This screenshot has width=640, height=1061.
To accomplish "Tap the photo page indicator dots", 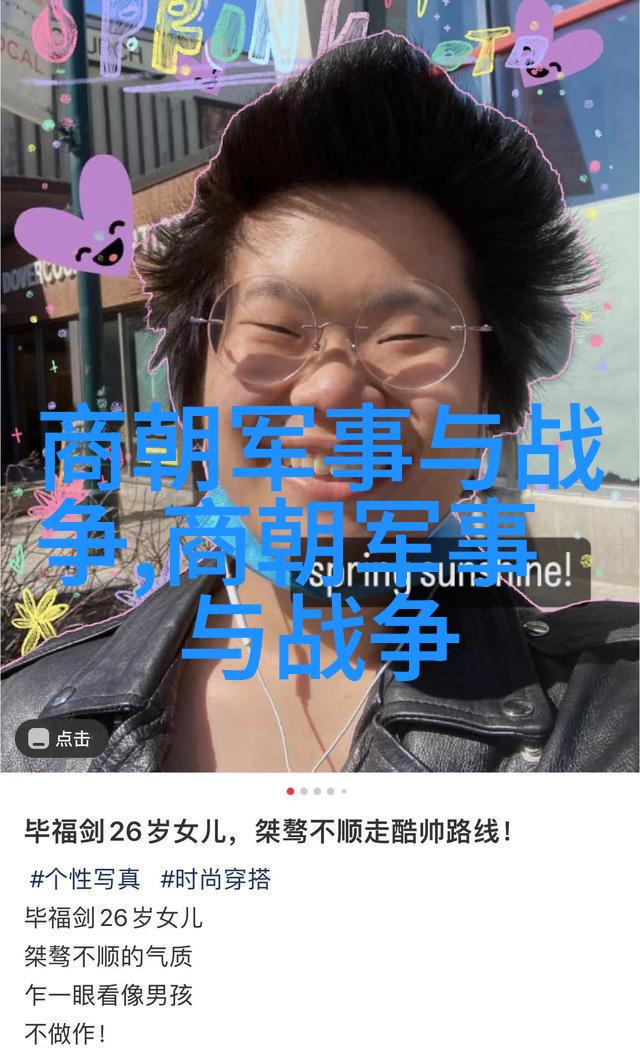I will 317,791.
